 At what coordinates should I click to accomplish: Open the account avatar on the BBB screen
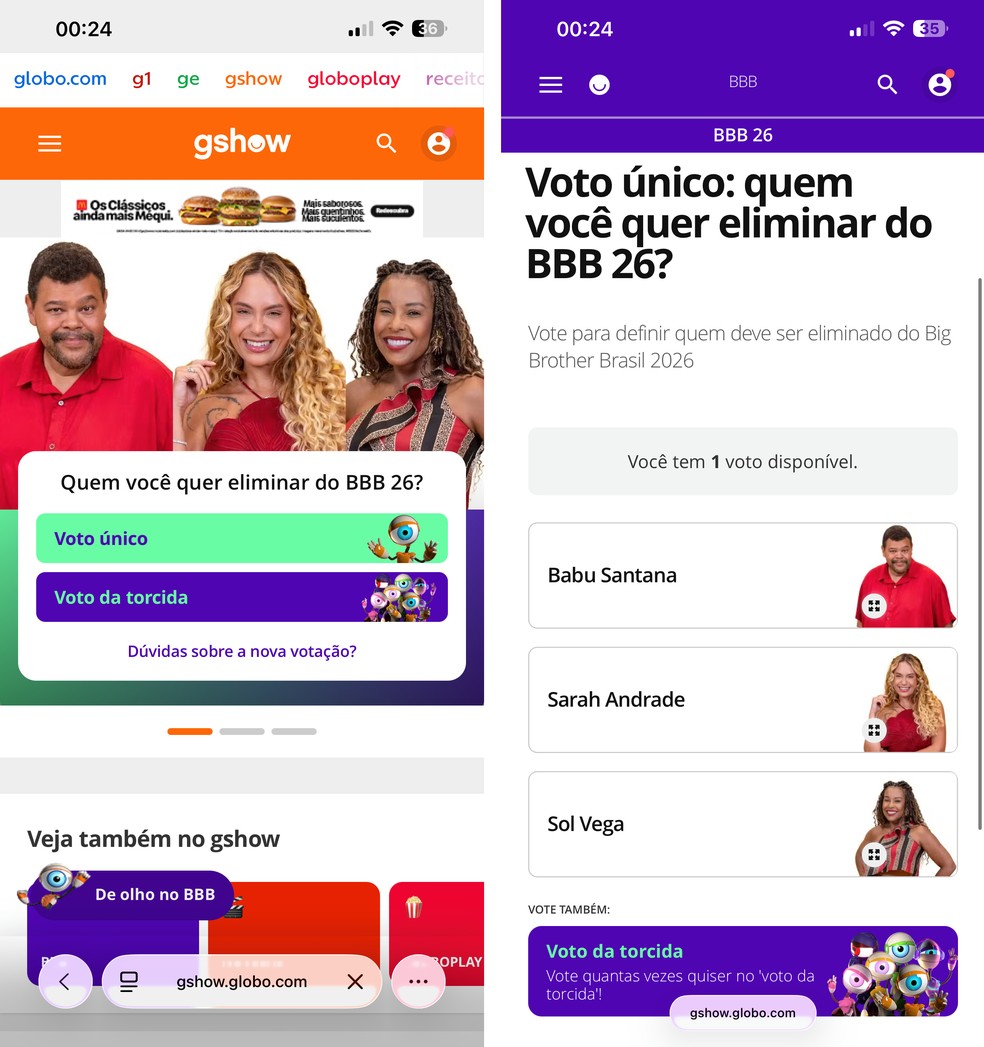click(x=939, y=84)
